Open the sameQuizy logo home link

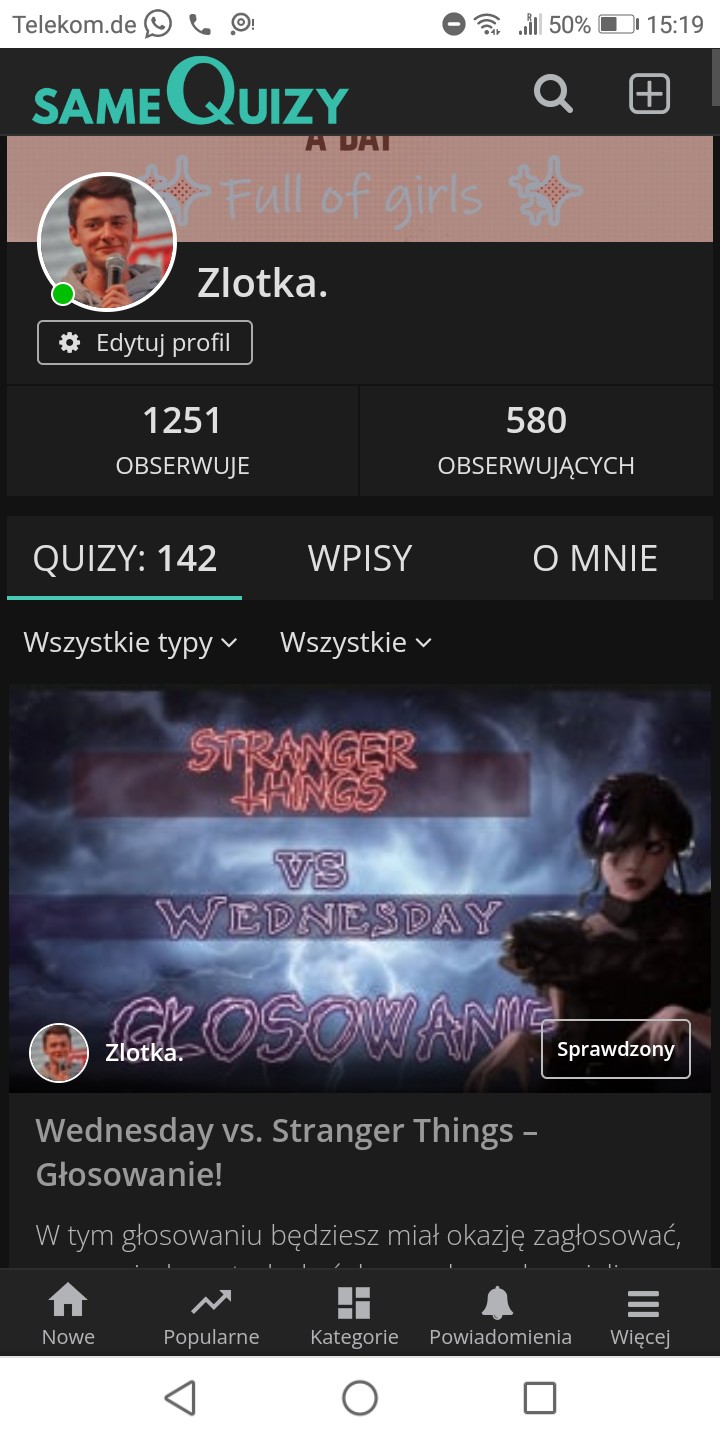(x=190, y=94)
